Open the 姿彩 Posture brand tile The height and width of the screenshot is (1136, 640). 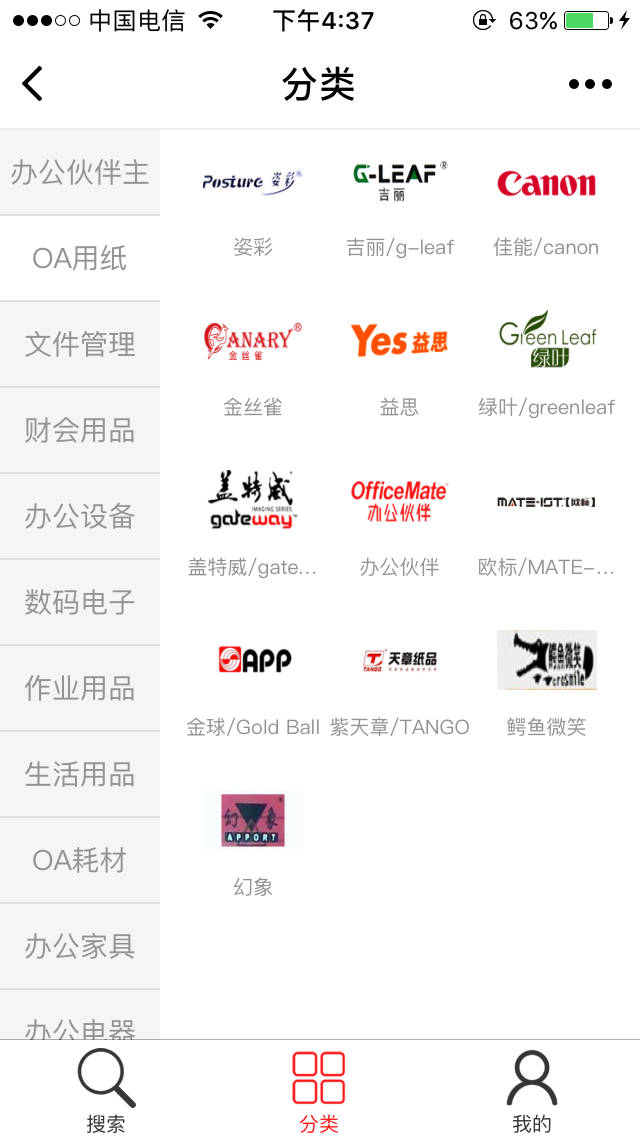(x=253, y=206)
